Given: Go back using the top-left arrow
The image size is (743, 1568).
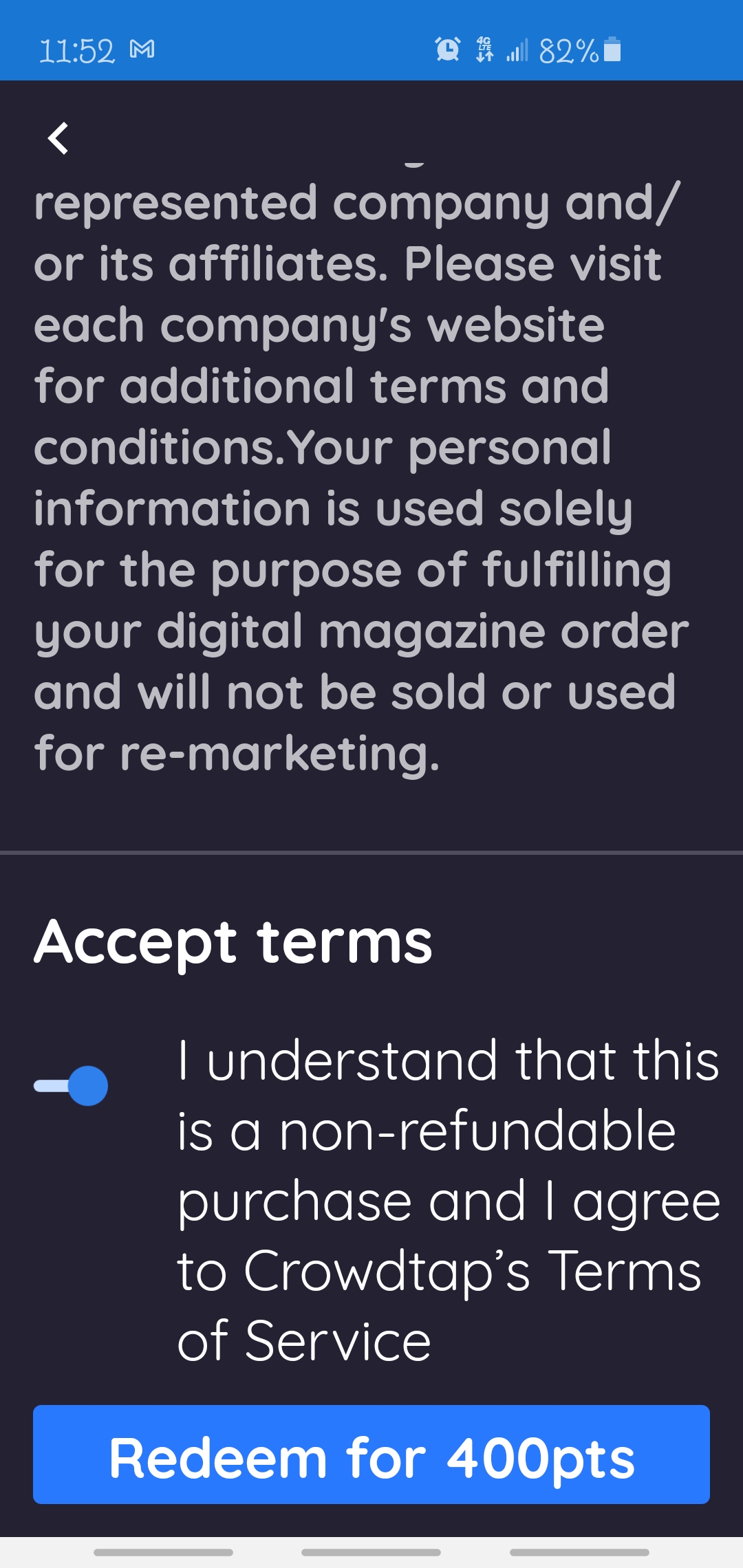Looking at the screenshot, I should coord(58,138).
